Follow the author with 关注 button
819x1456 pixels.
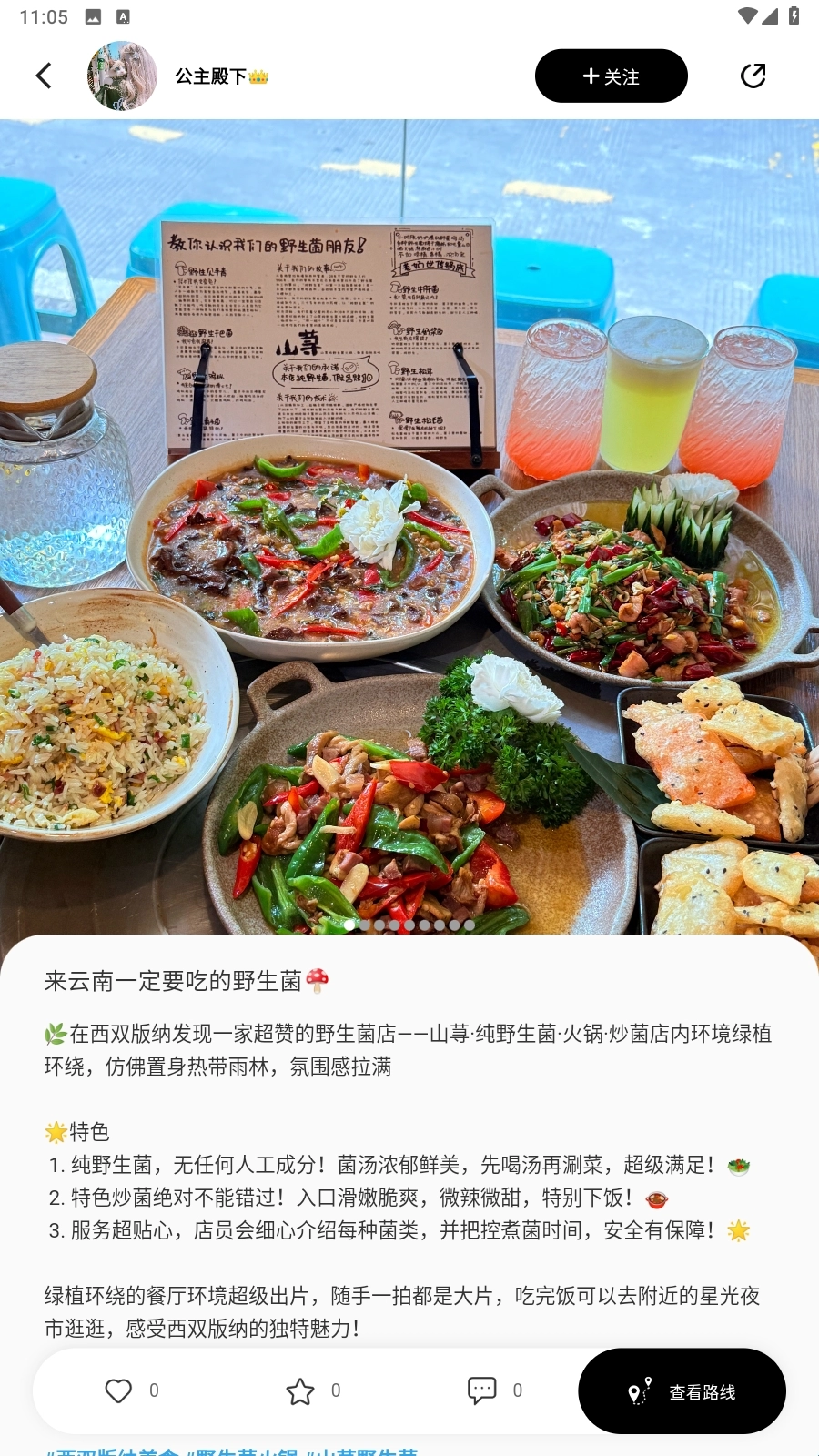click(611, 76)
